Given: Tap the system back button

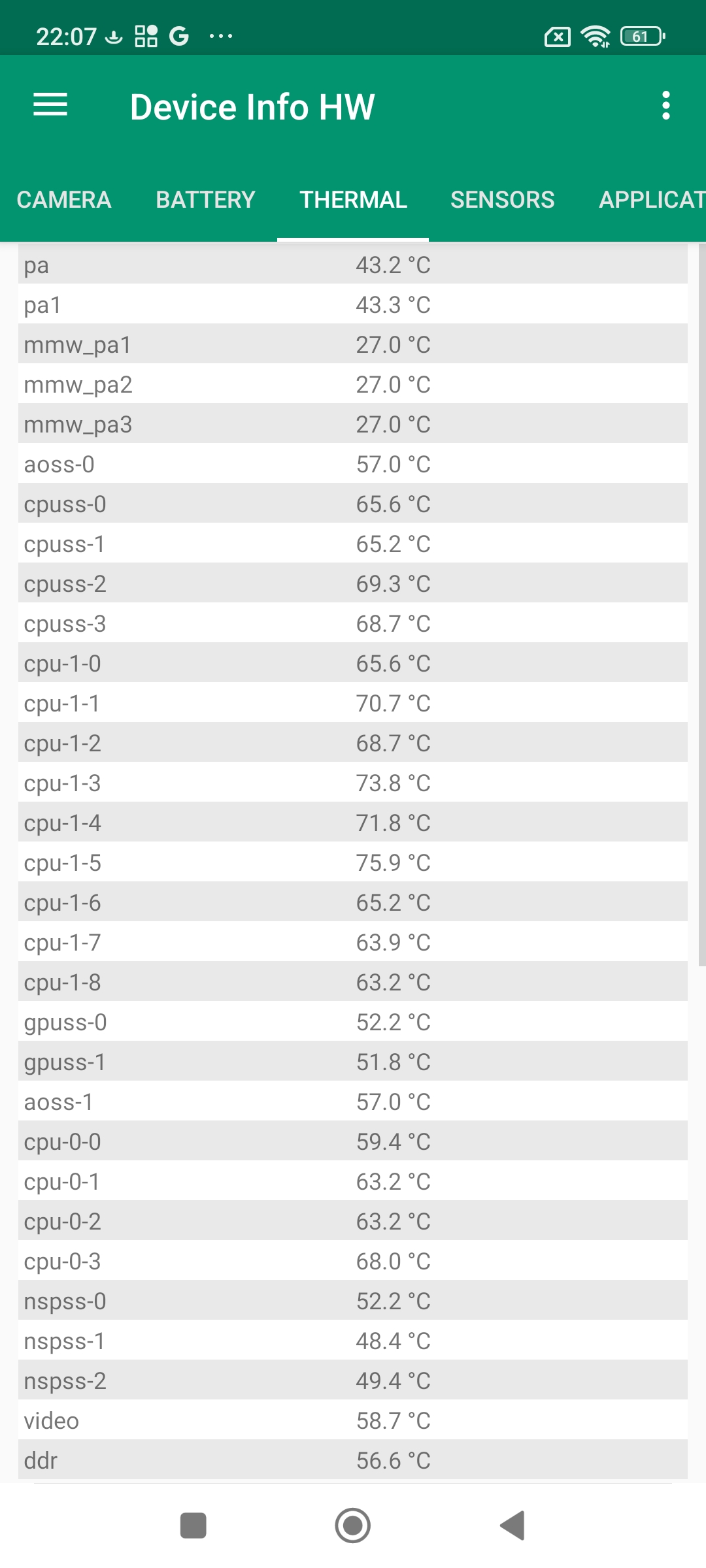Looking at the screenshot, I should click(513, 1526).
